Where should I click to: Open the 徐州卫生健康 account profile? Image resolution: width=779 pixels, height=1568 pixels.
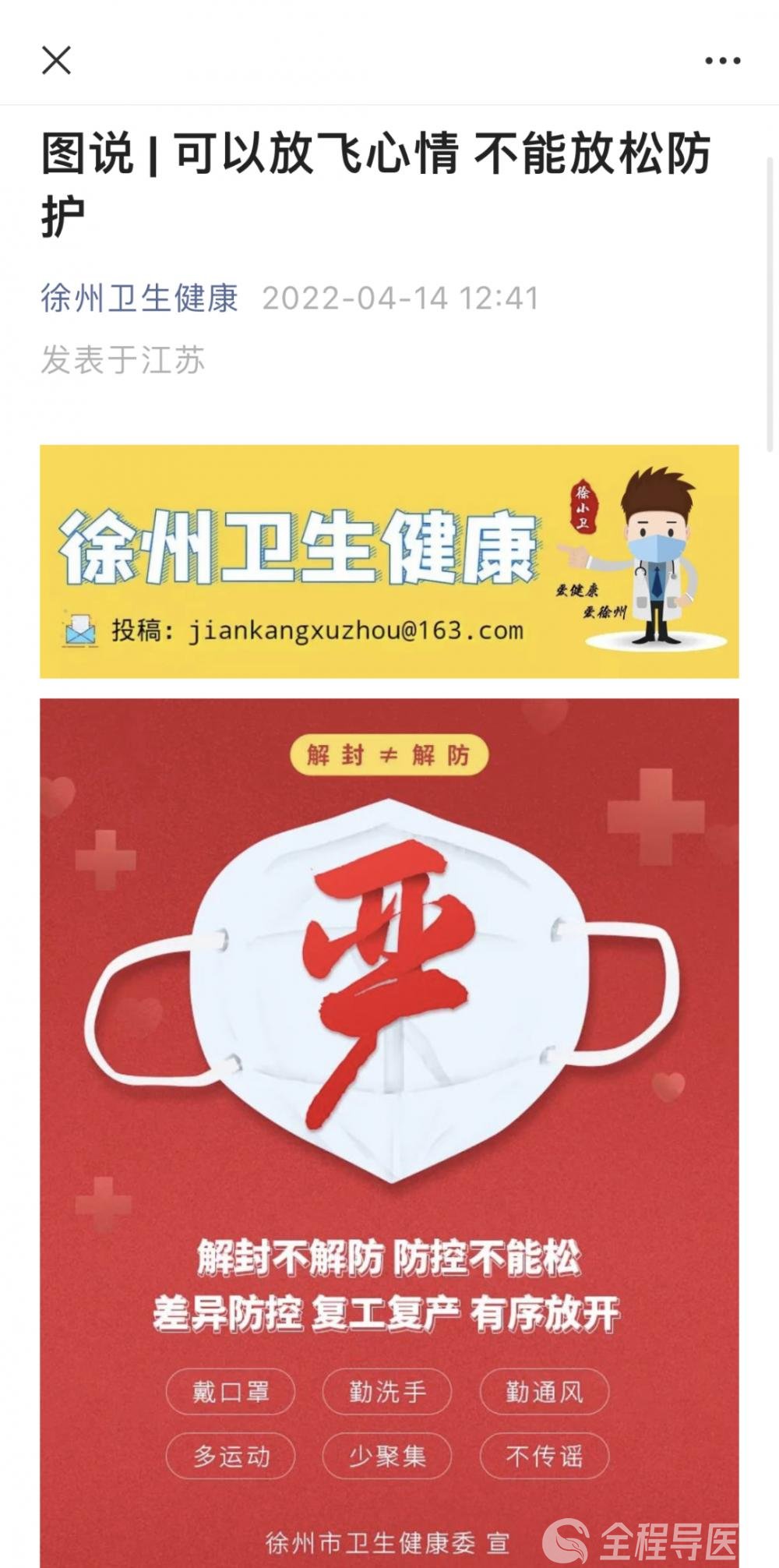click(x=139, y=298)
